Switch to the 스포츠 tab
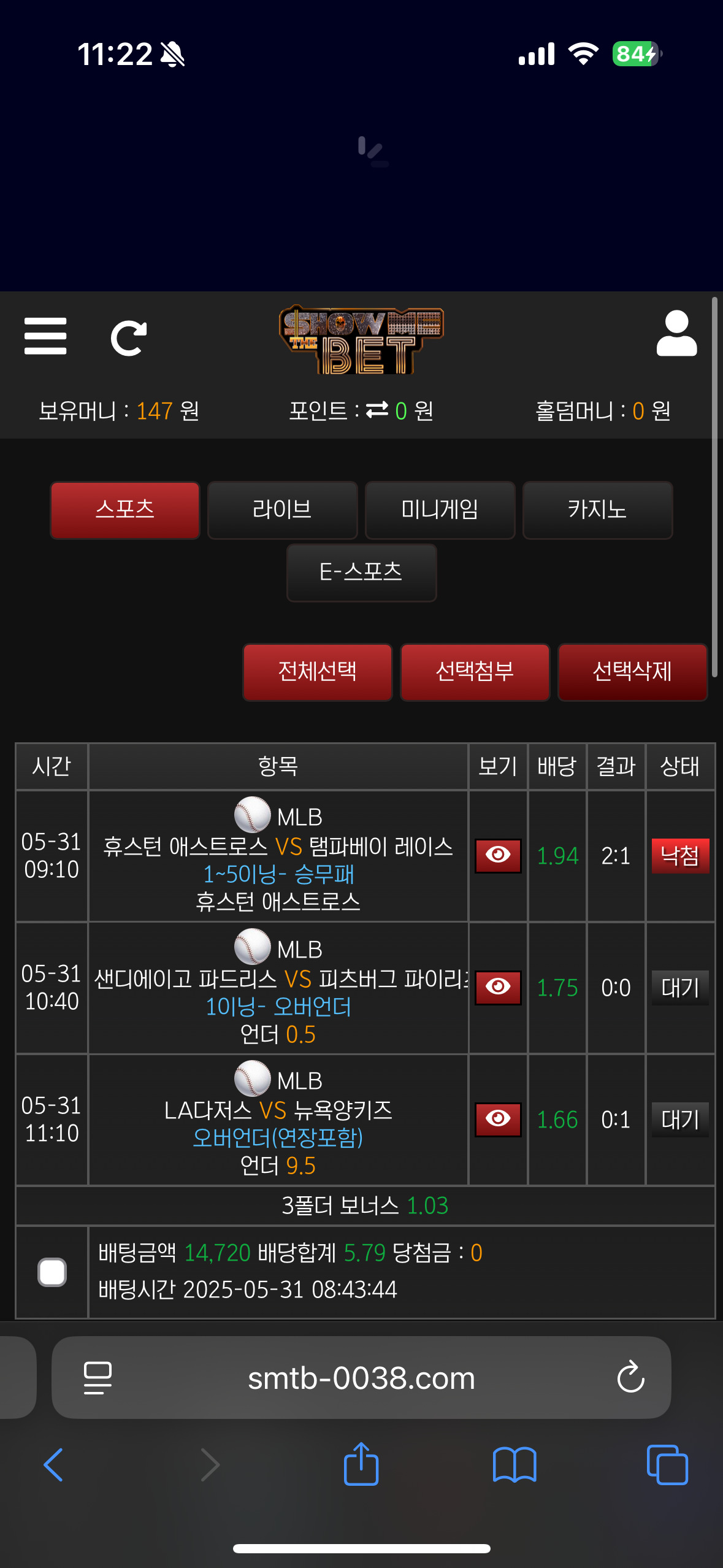Screen dimensions: 723x1568 pos(125,510)
